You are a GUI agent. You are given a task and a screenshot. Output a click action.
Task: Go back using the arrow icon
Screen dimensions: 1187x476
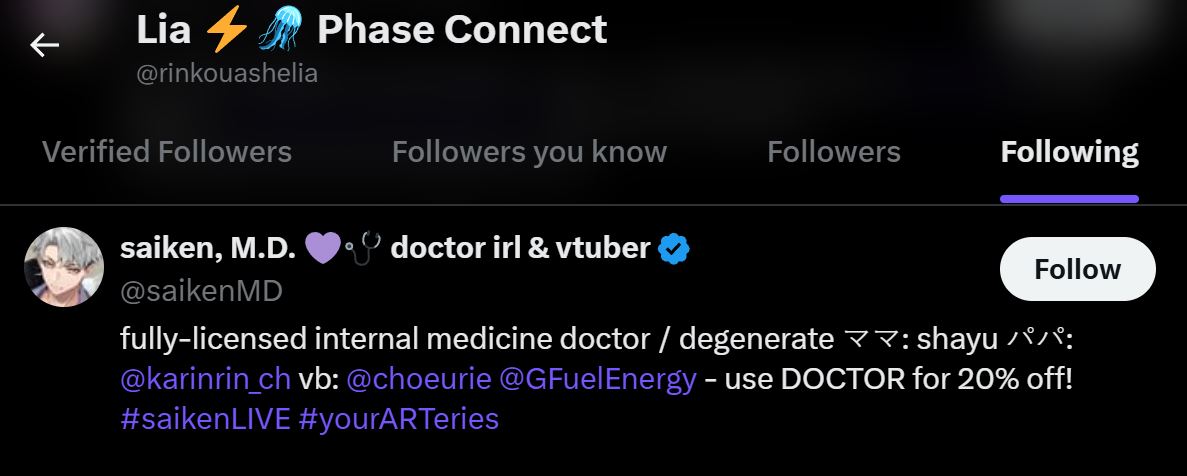[45, 44]
